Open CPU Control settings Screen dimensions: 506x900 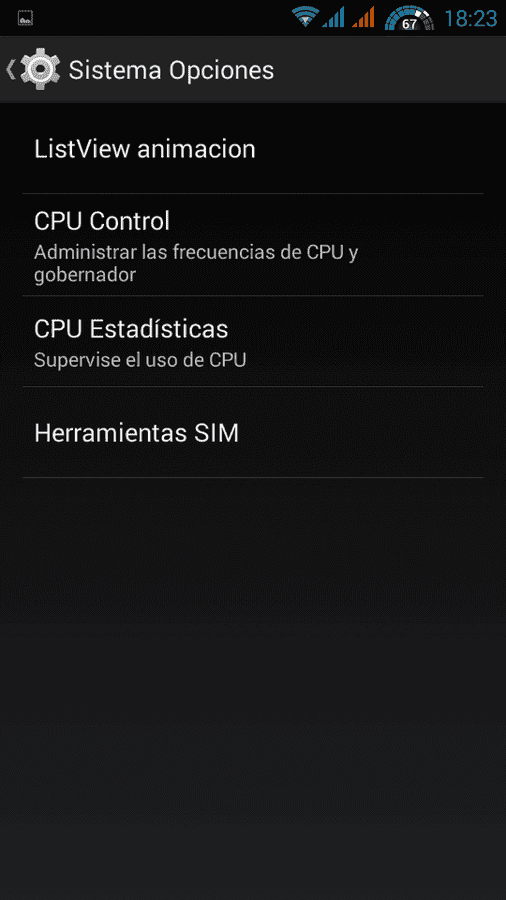(253, 245)
